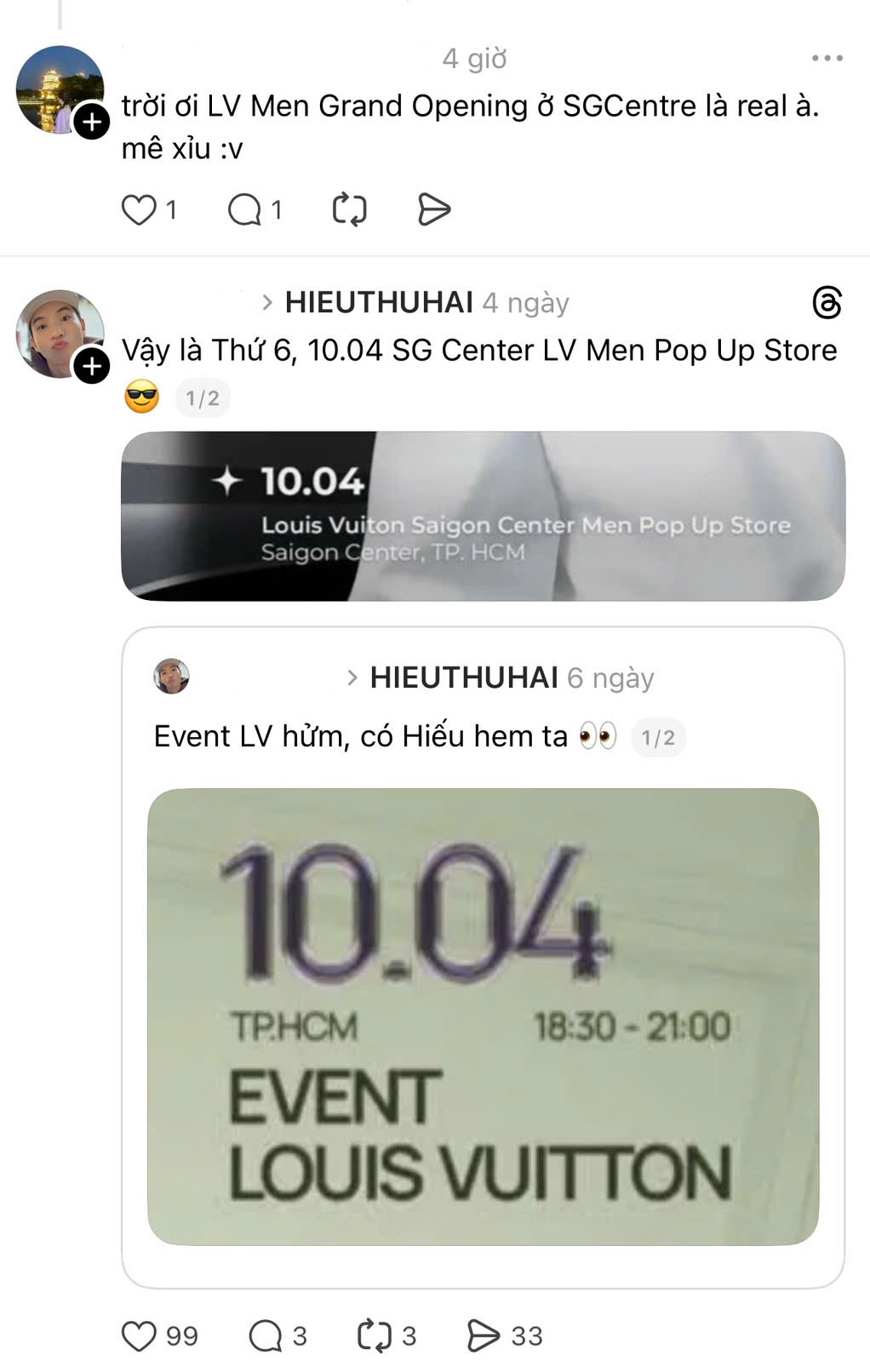
Task: View the 10.04 Event Louis Vuitton image
Action: [483, 1016]
